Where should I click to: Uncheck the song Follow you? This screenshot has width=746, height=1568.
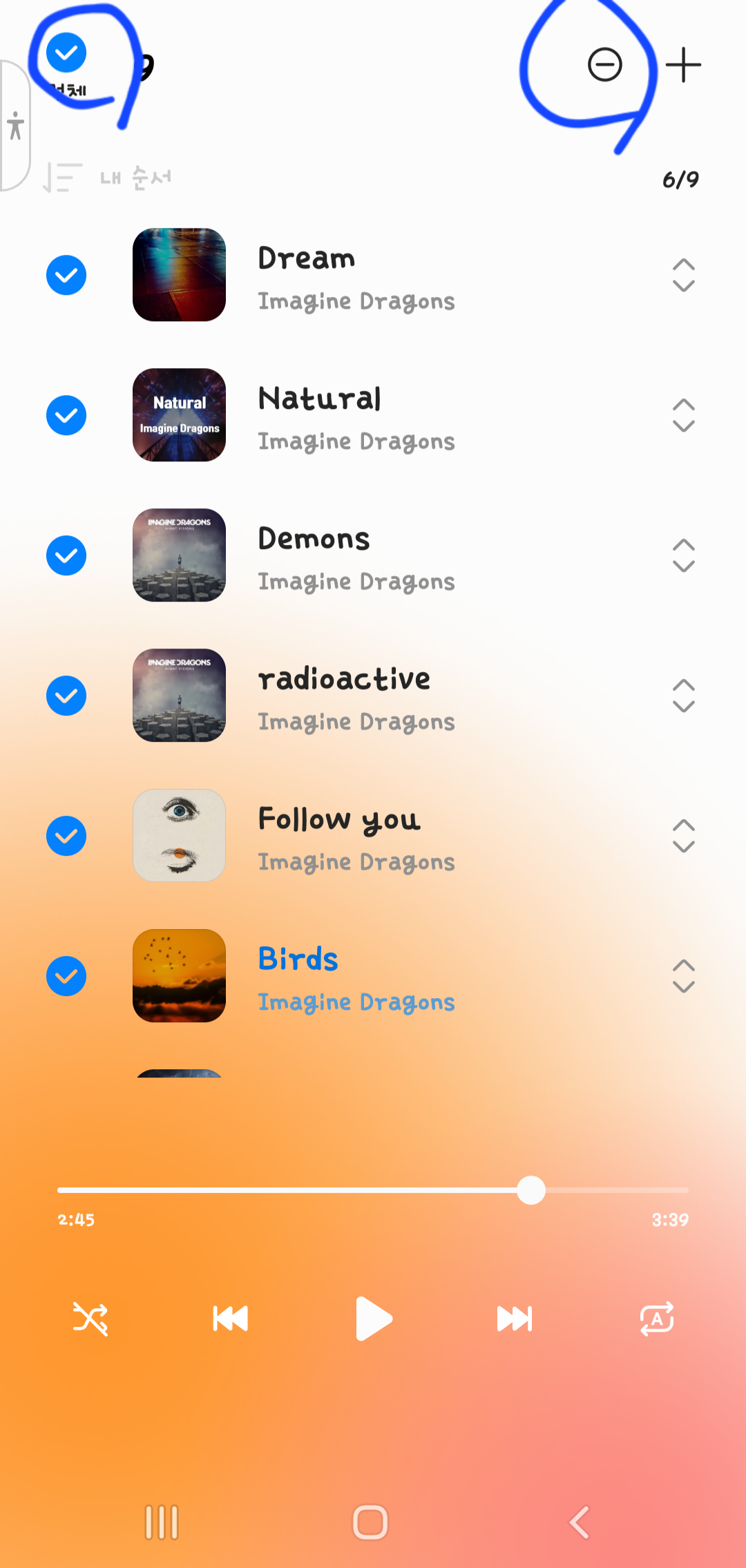pos(66,836)
